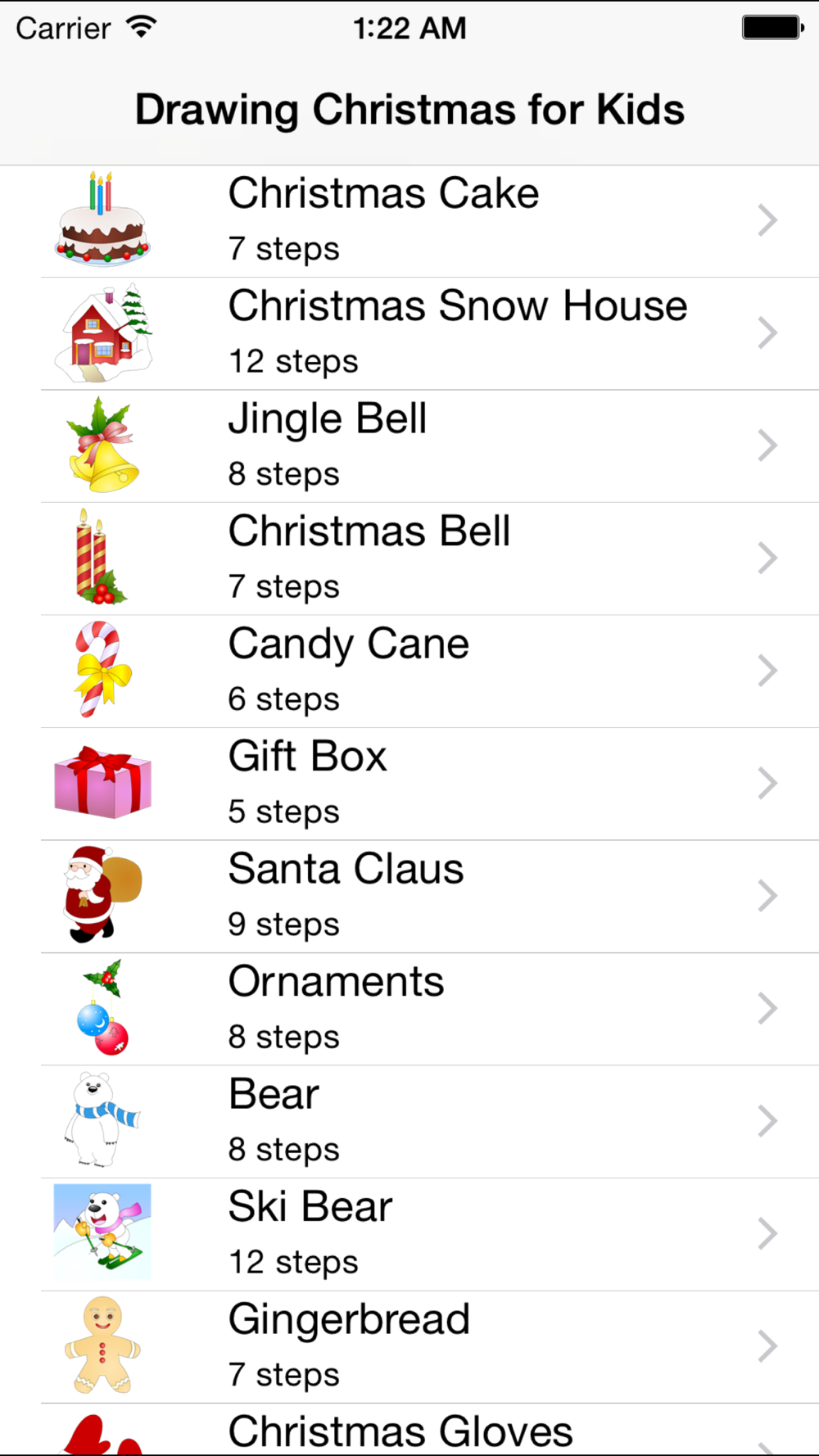Open the Christmas Gloves row

pyautogui.click(x=409, y=1433)
